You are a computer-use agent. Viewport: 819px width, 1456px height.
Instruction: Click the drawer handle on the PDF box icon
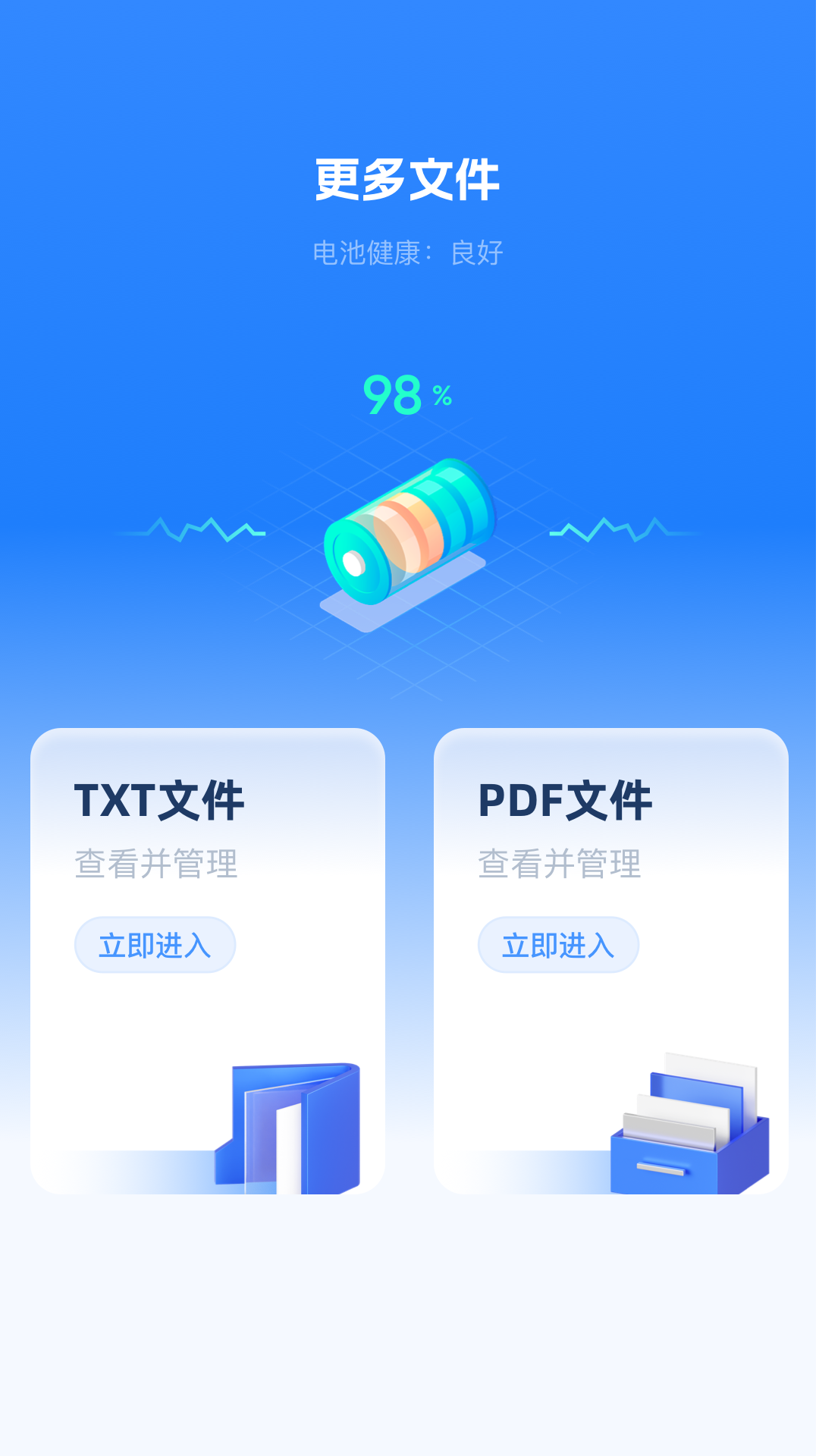pyautogui.click(x=660, y=1169)
